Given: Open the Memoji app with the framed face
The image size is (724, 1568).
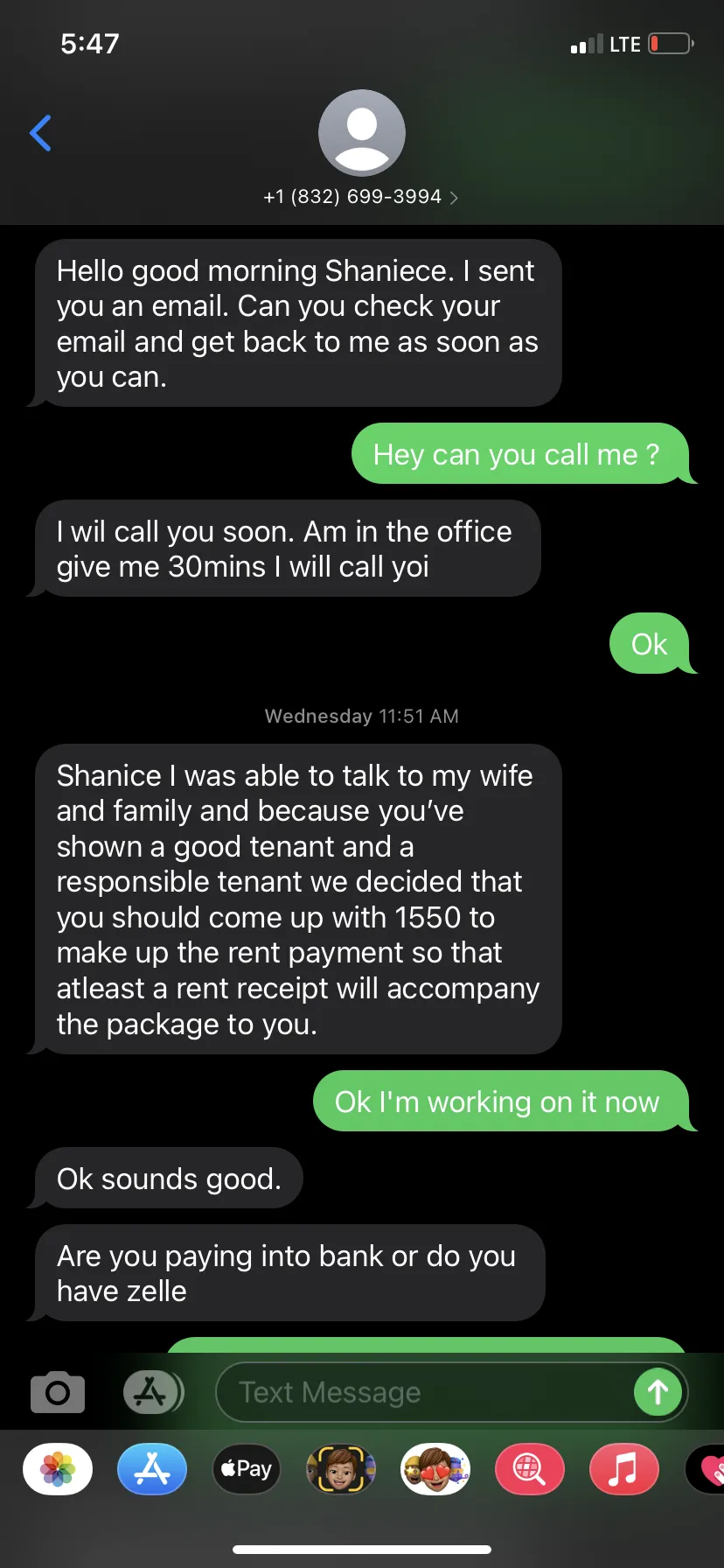Looking at the screenshot, I should (341, 1469).
